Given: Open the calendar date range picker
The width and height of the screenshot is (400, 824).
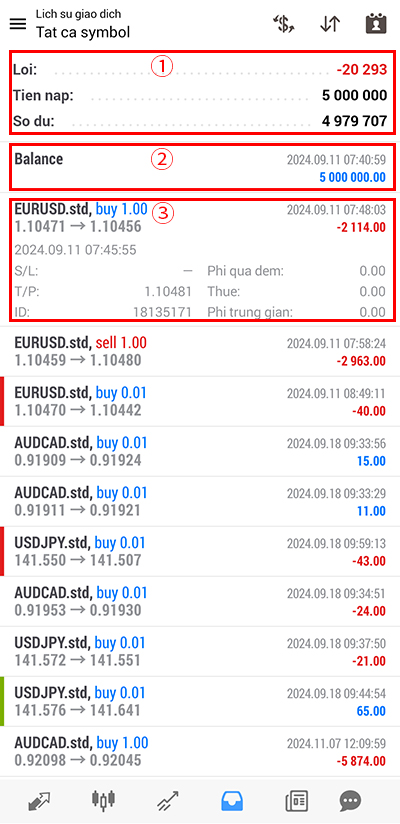Looking at the screenshot, I should click(x=376, y=25).
